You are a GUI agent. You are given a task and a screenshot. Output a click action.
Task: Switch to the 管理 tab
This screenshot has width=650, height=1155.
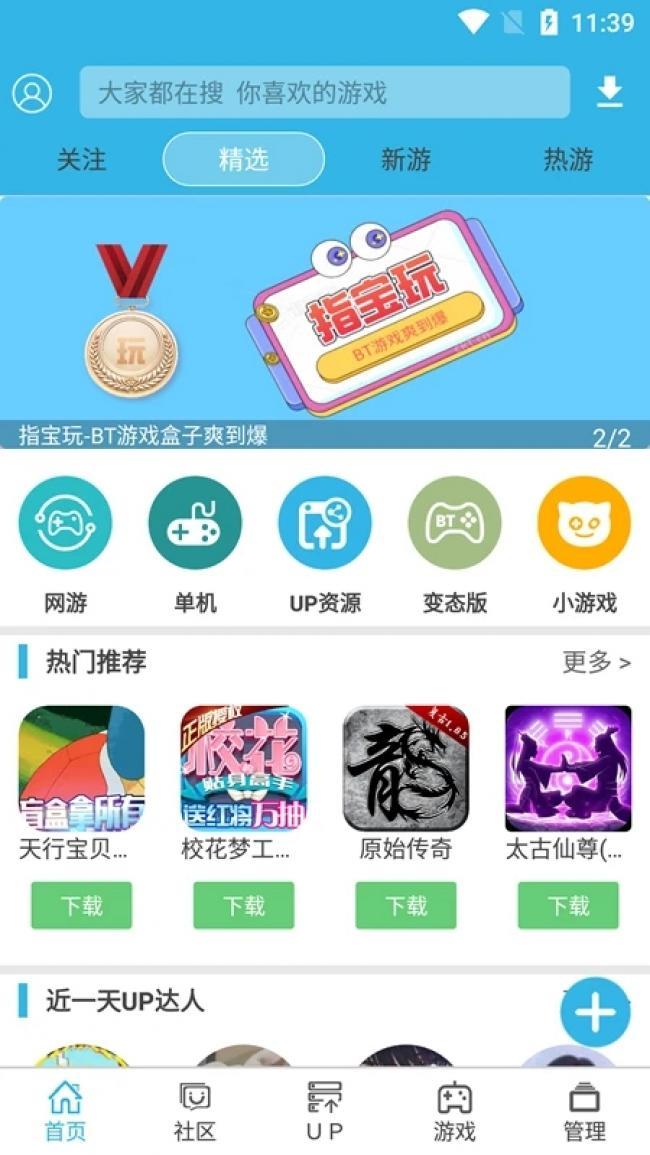pos(584,1112)
